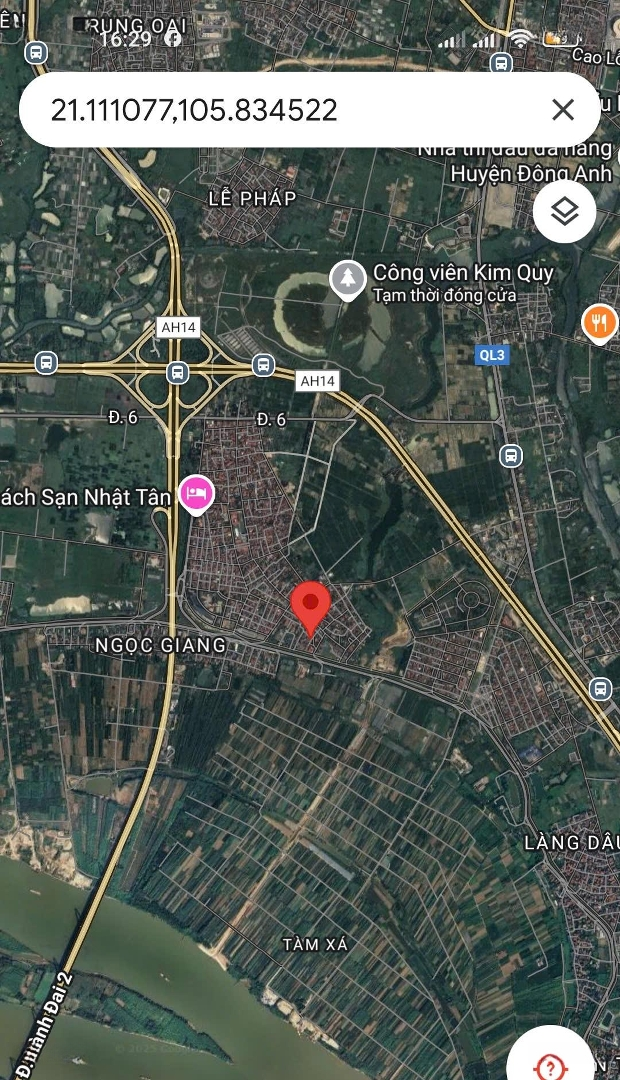Open Công viên Kim Quy park marker
Image resolution: width=620 pixels, height=1080 pixels.
(348, 280)
